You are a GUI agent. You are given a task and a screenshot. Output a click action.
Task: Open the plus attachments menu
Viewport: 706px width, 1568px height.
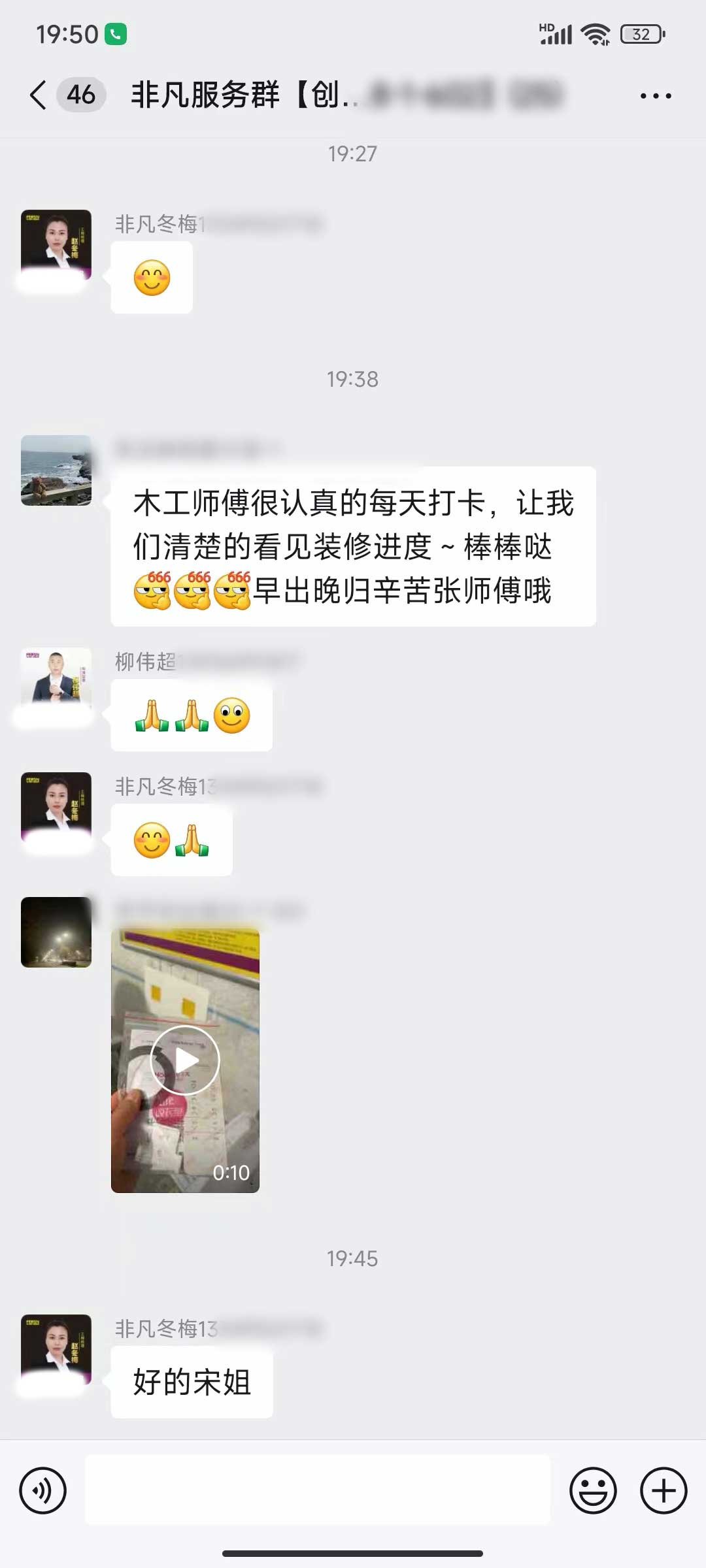tap(663, 1490)
